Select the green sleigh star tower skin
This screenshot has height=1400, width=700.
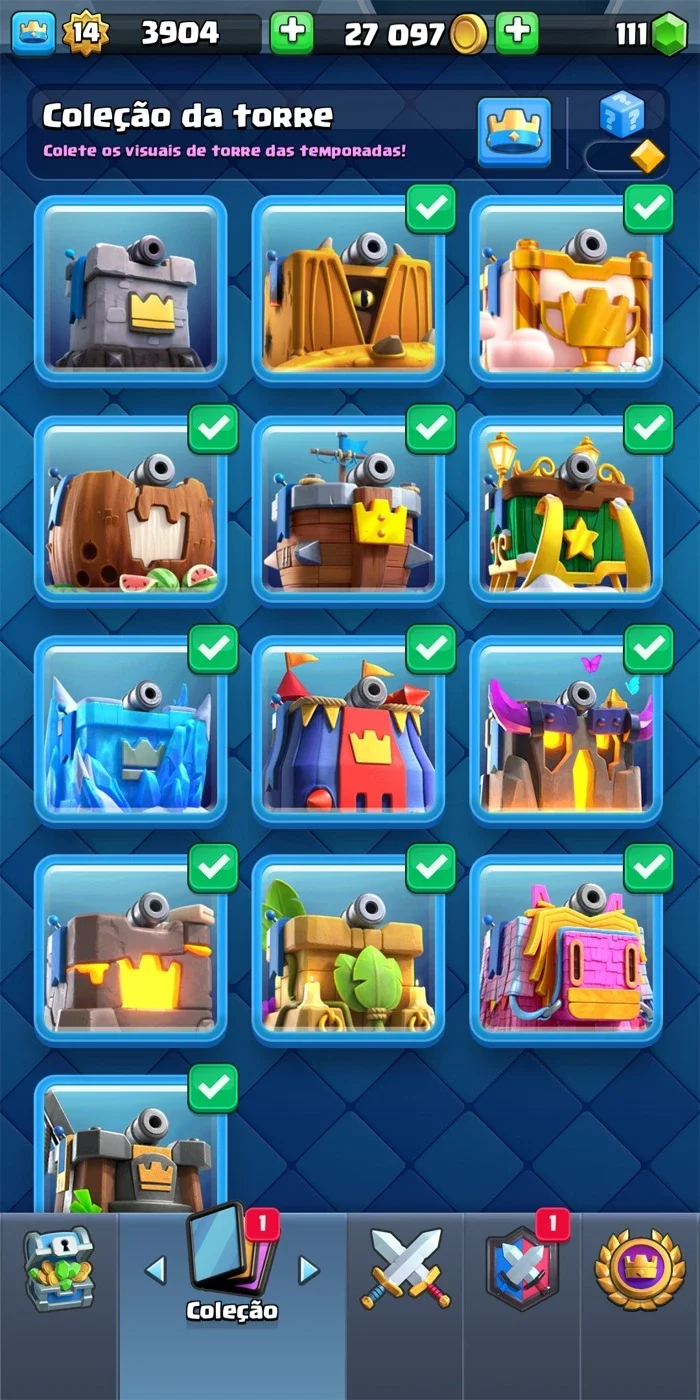click(566, 510)
